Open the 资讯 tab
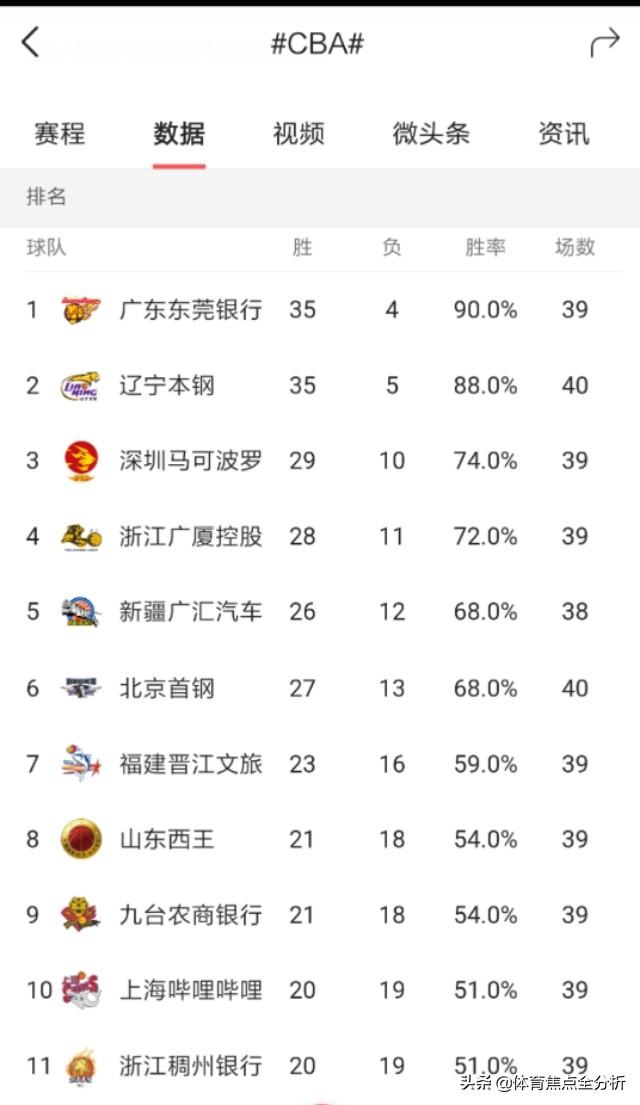640x1105 pixels. (x=564, y=133)
